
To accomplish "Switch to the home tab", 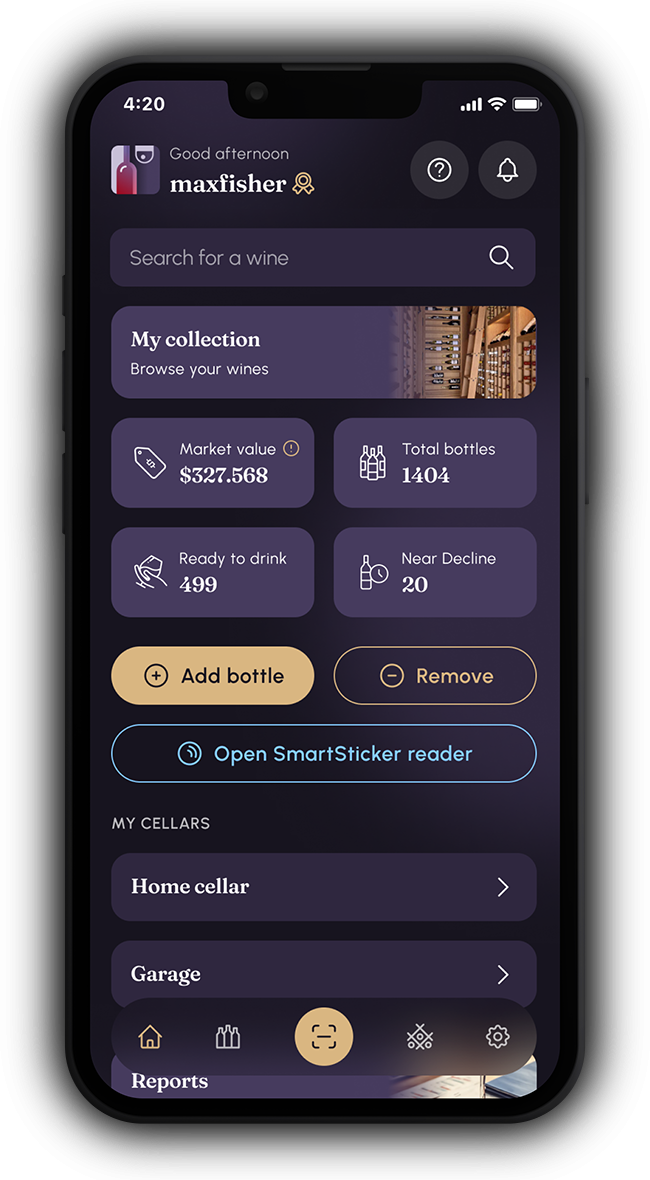I will pos(150,1037).
